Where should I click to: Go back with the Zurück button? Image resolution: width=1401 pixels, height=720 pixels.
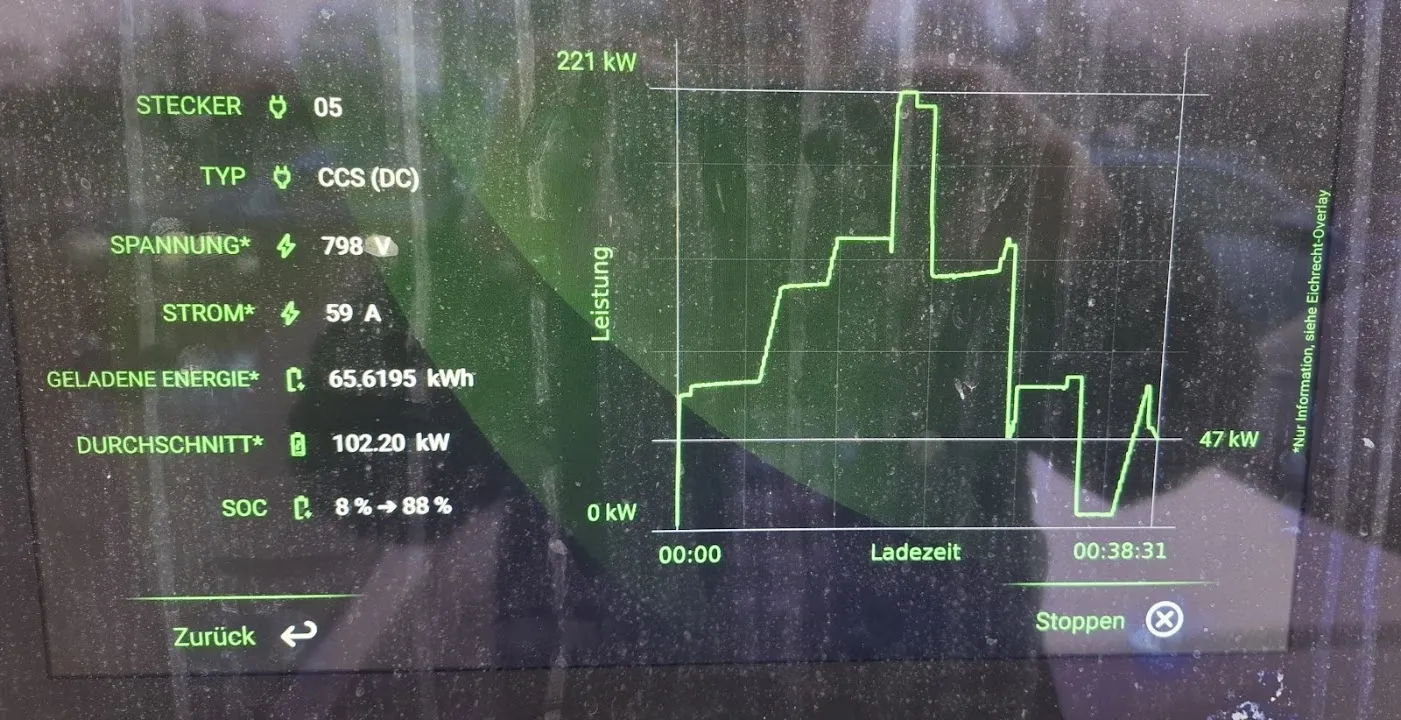[x=245, y=635]
